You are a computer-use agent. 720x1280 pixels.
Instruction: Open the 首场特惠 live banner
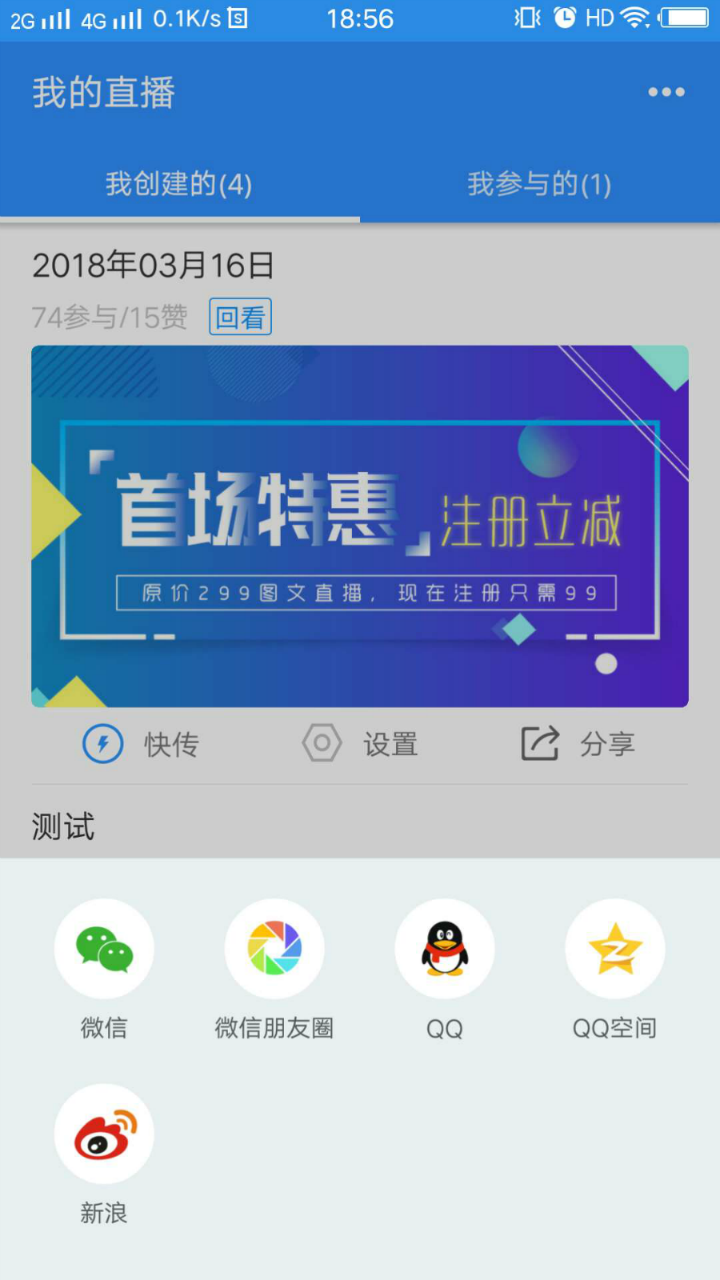(360, 526)
